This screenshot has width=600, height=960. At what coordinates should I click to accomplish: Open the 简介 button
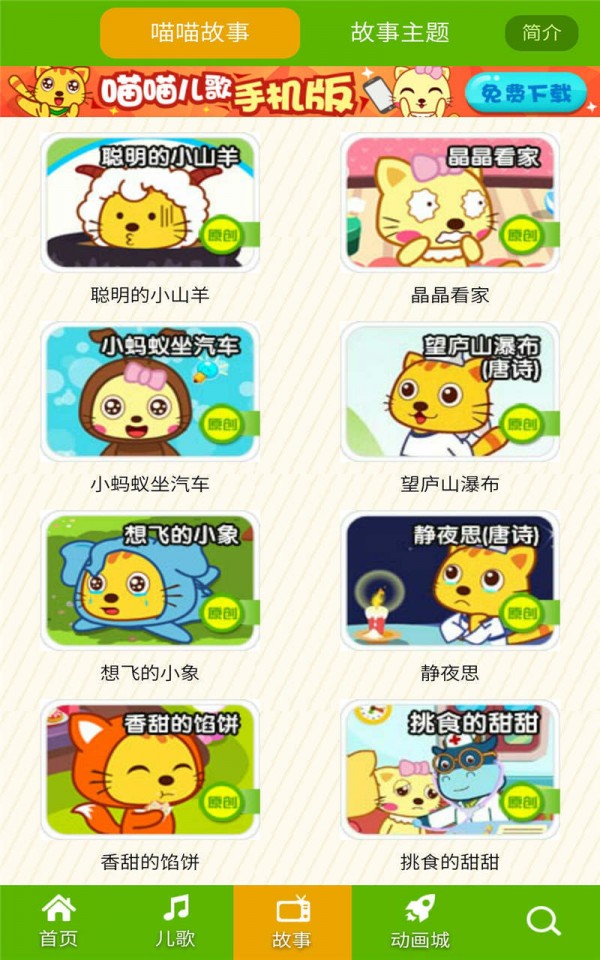(541, 32)
